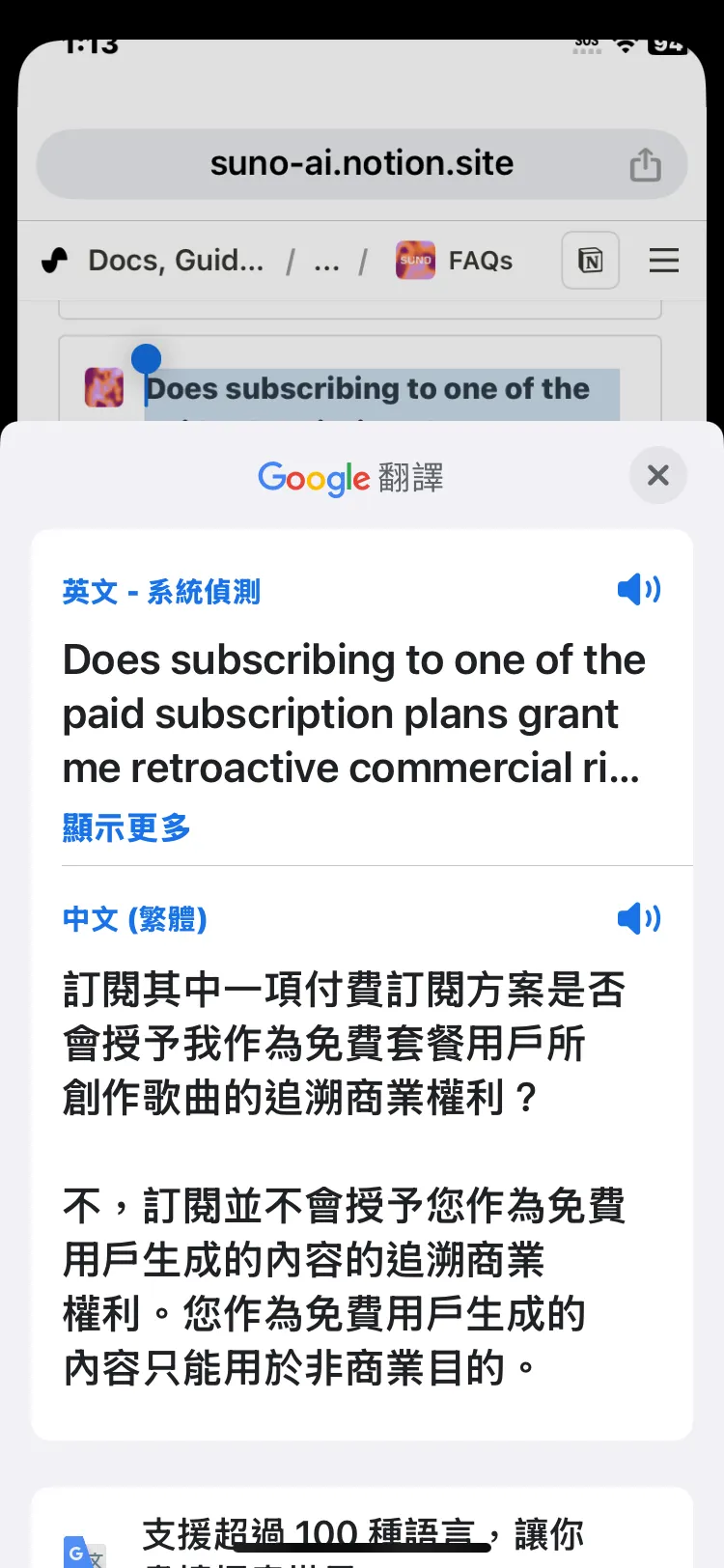Tap the suno-ai.notion.site address bar
Screen dimensions: 724x1568
pos(361,164)
